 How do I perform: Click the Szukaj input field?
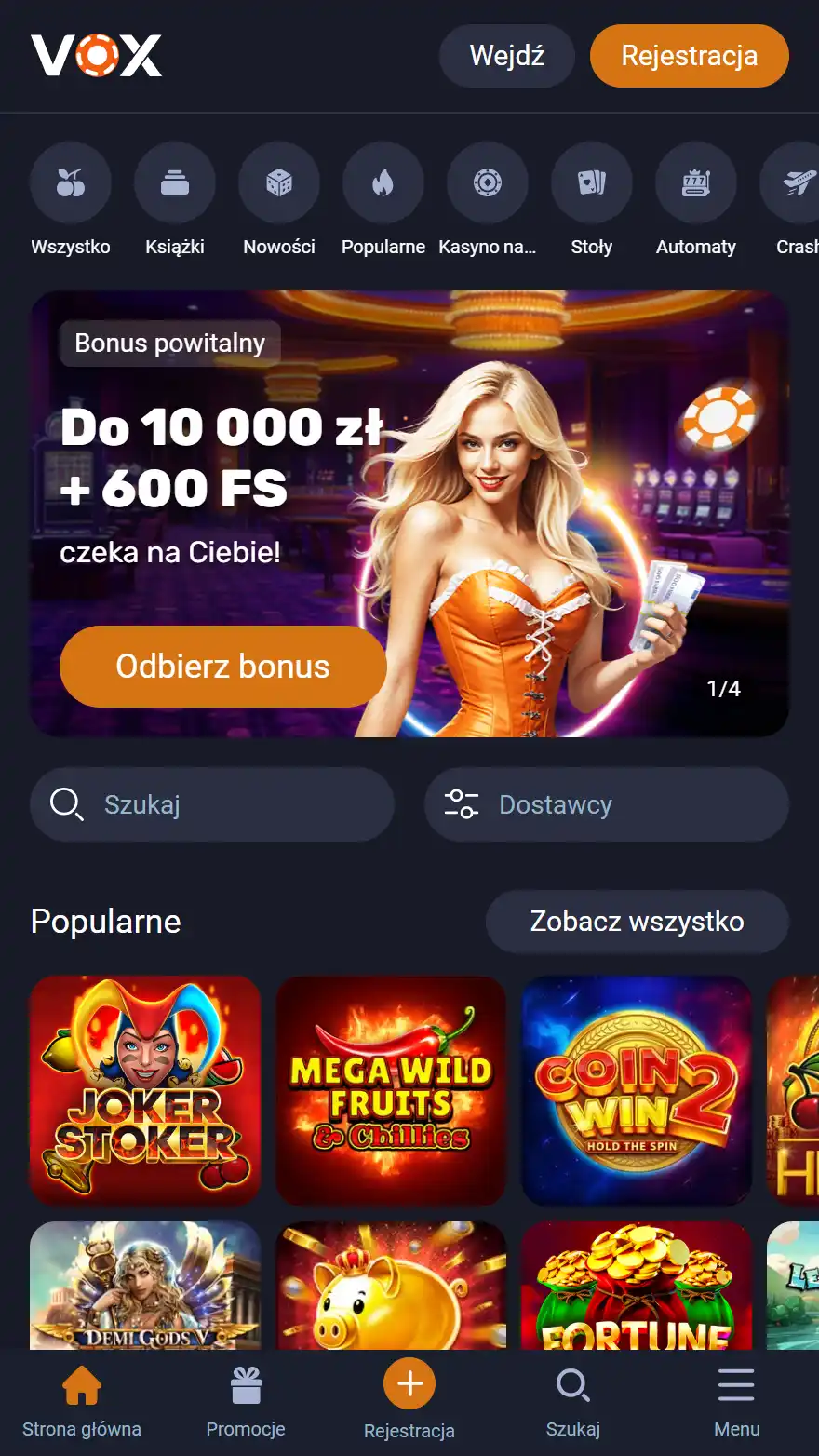(212, 803)
